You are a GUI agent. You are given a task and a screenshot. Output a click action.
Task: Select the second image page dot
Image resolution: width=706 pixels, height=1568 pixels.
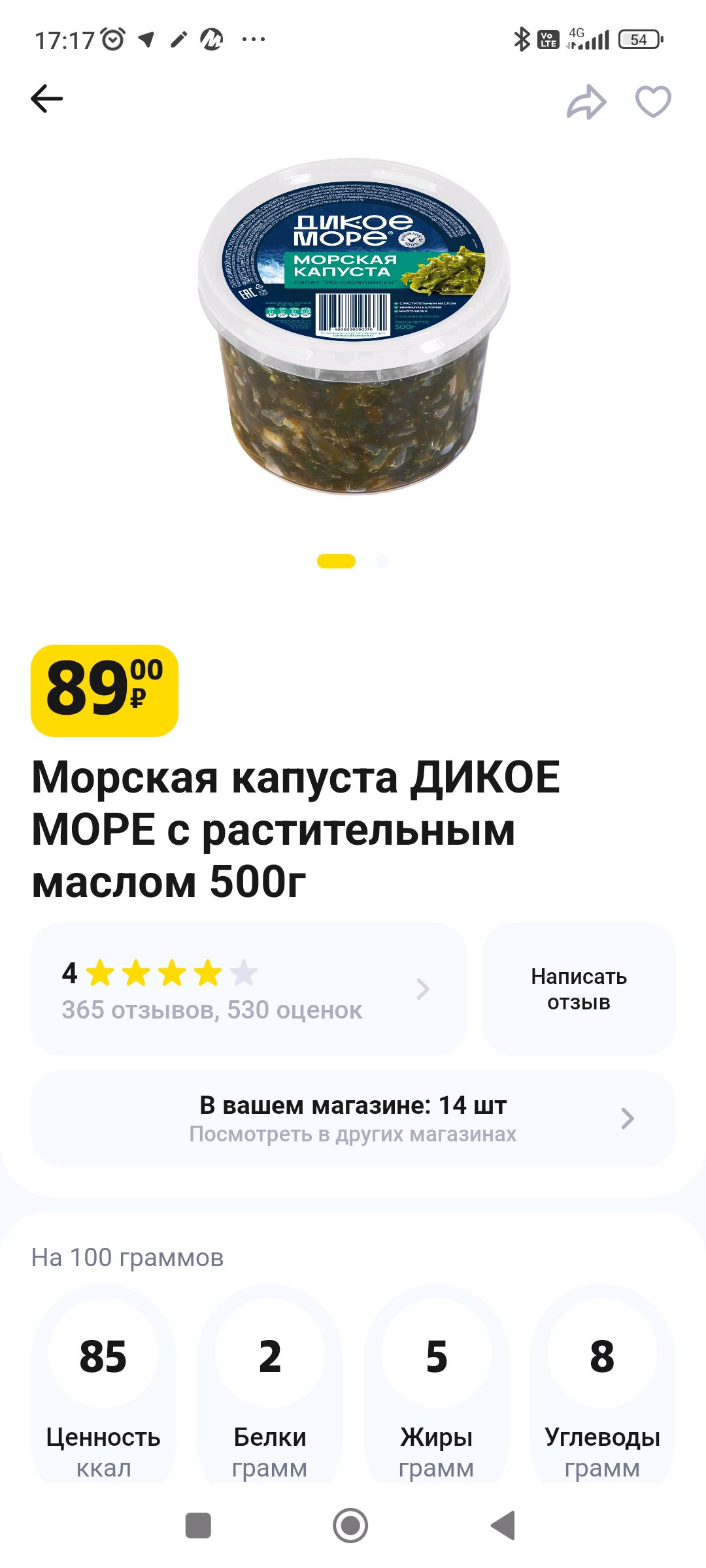(x=382, y=561)
